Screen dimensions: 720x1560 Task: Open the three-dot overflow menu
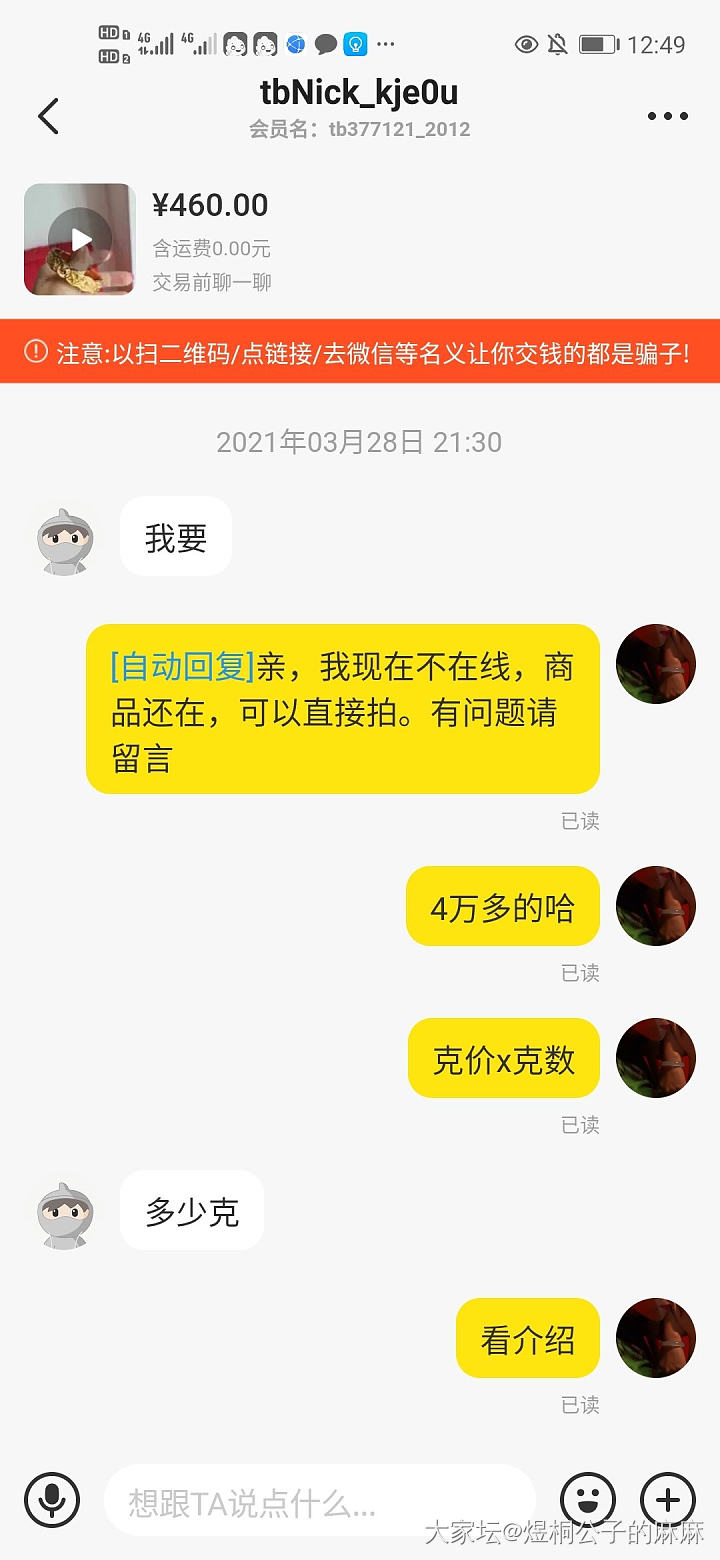[667, 116]
